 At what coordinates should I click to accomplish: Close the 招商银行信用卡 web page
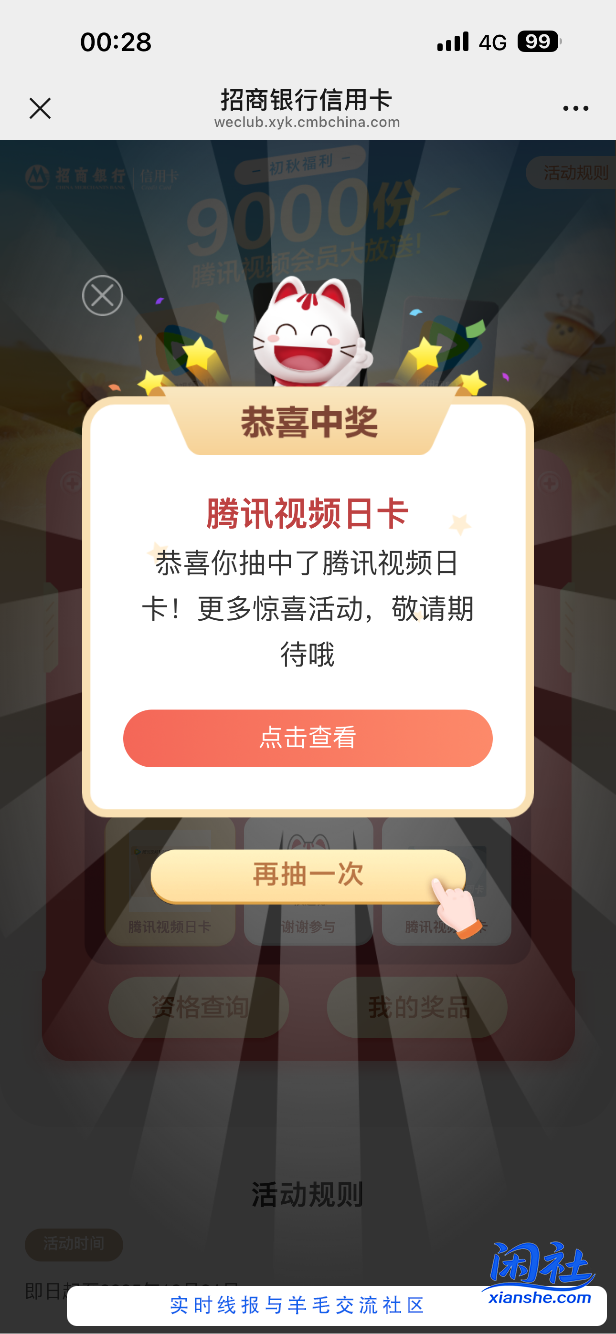40,108
